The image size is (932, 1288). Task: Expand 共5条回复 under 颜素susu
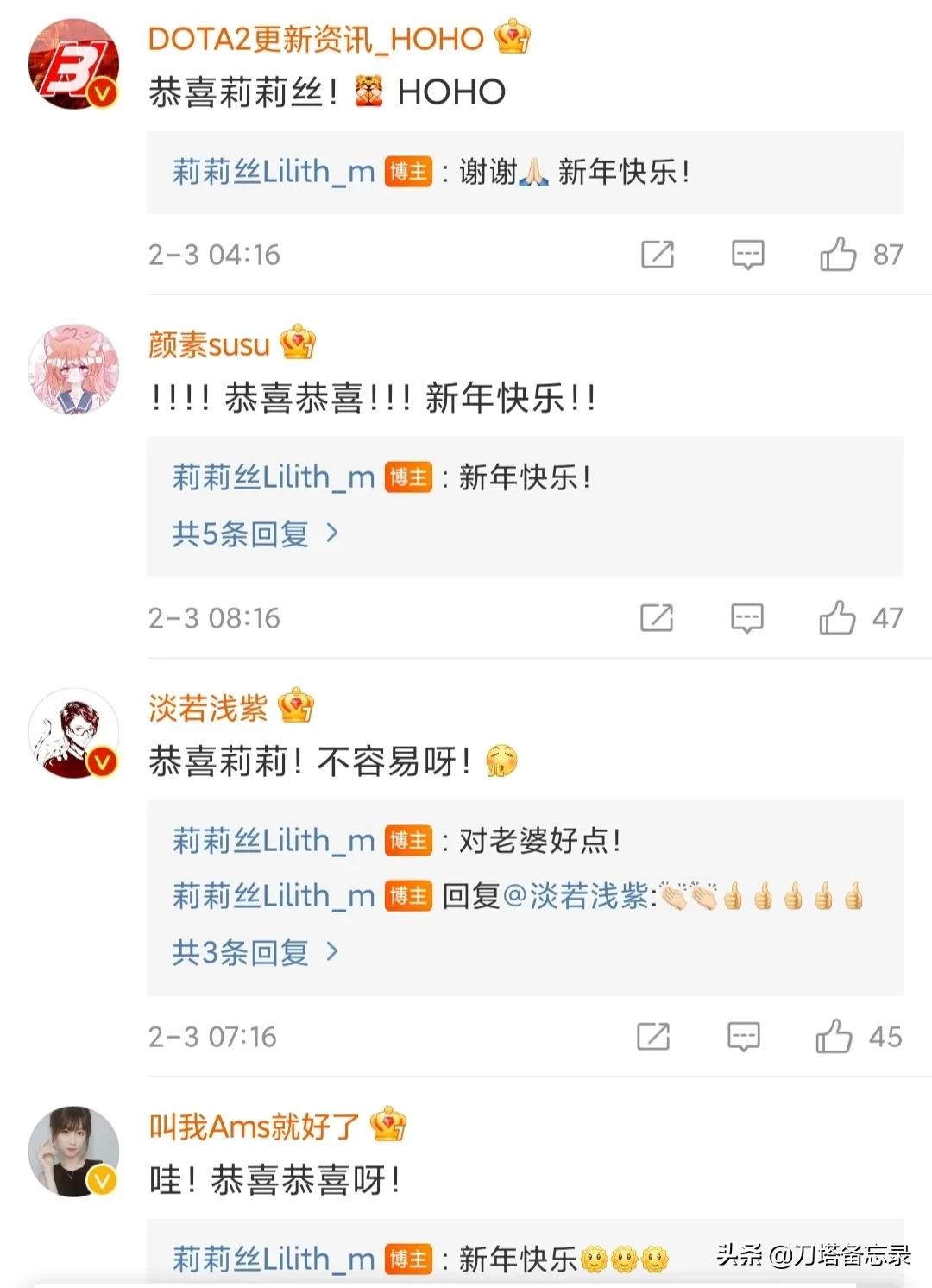pos(255,534)
